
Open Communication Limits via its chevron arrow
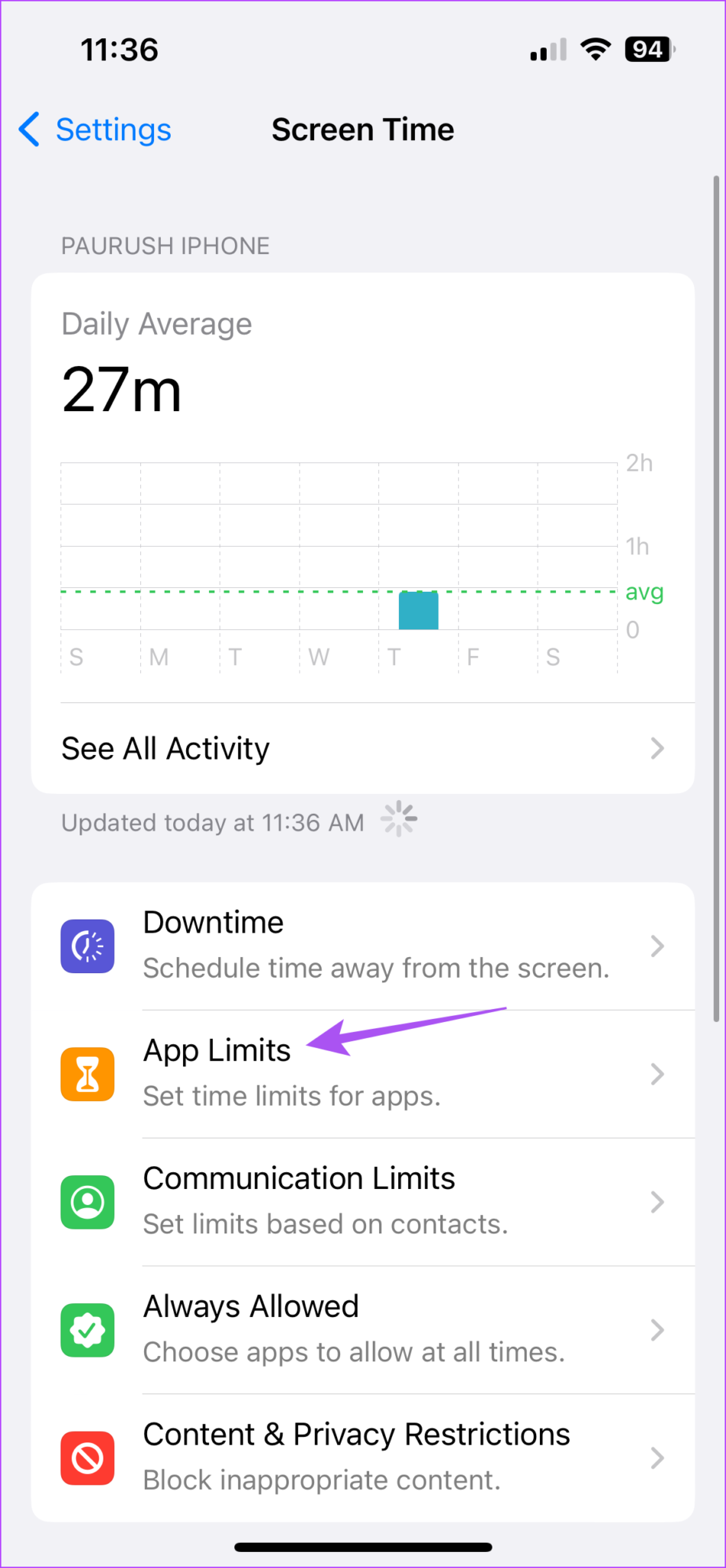pyautogui.click(x=657, y=1202)
